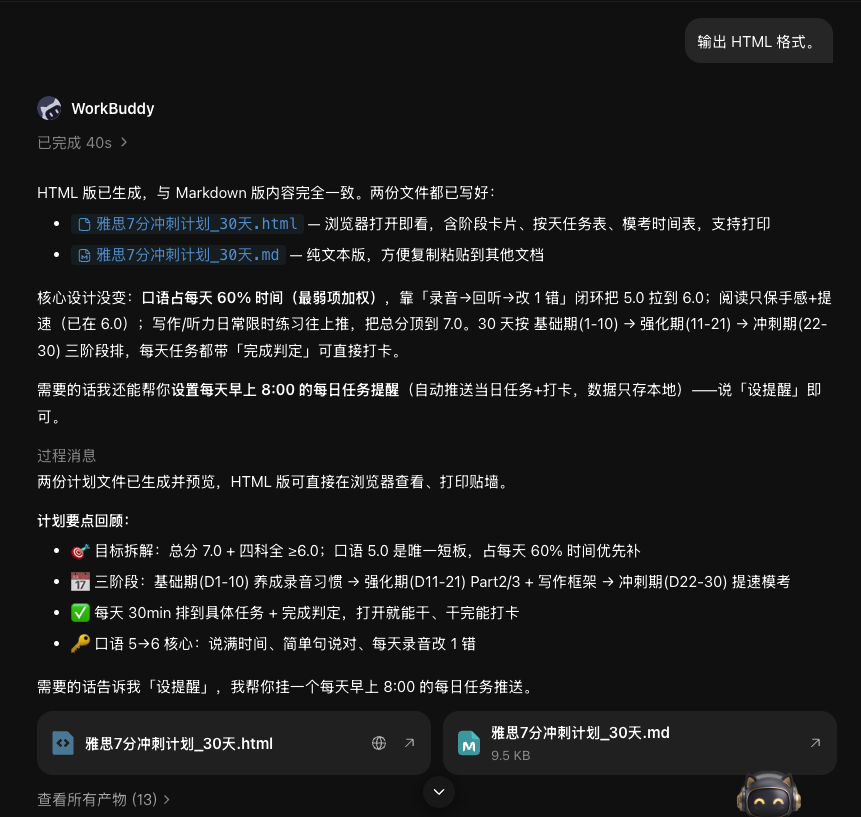The height and width of the screenshot is (817, 861).
Task: Open inline link 雅思7分冲刺计划_30天.html
Action: click(187, 224)
